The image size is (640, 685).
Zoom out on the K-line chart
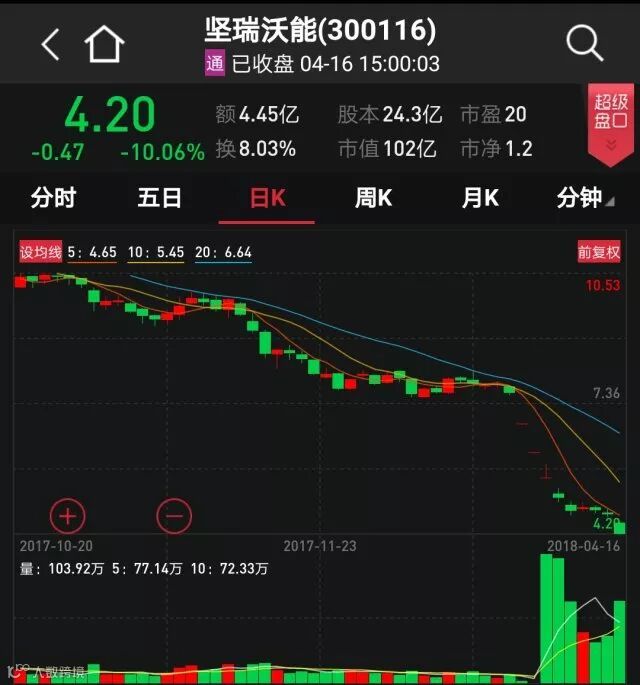click(x=174, y=516)
